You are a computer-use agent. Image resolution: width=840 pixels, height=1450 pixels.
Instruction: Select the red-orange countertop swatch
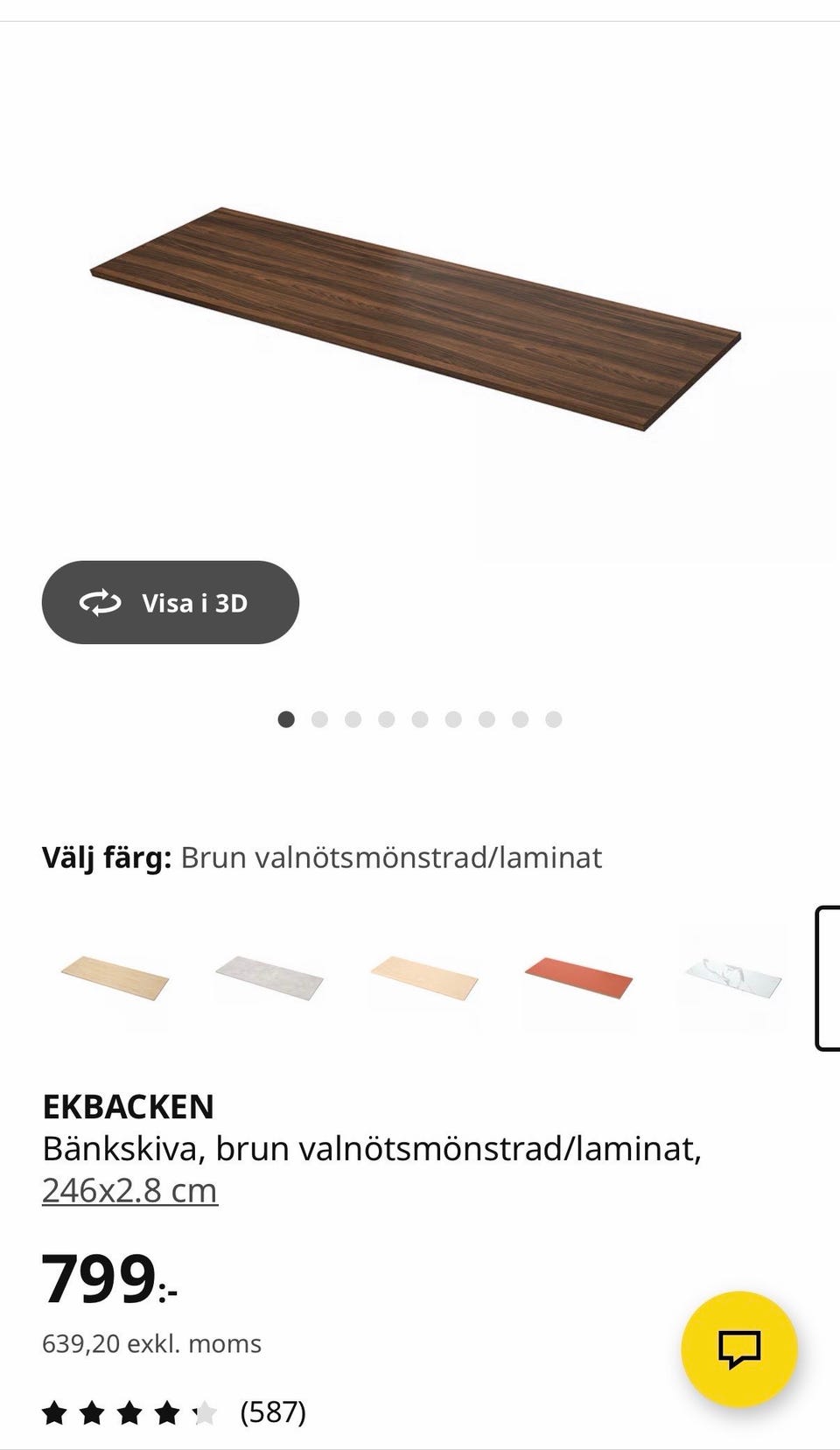(x=579, y=974)
